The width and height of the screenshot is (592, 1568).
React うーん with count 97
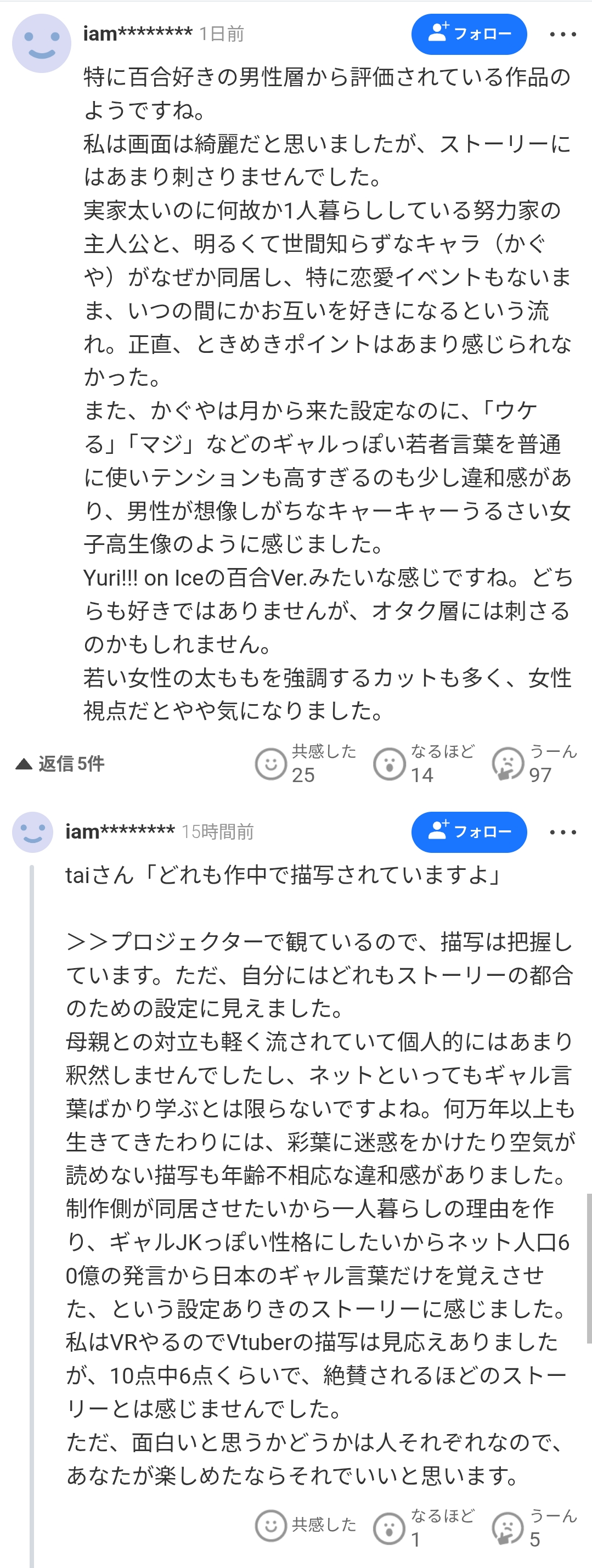click(534, 763)
